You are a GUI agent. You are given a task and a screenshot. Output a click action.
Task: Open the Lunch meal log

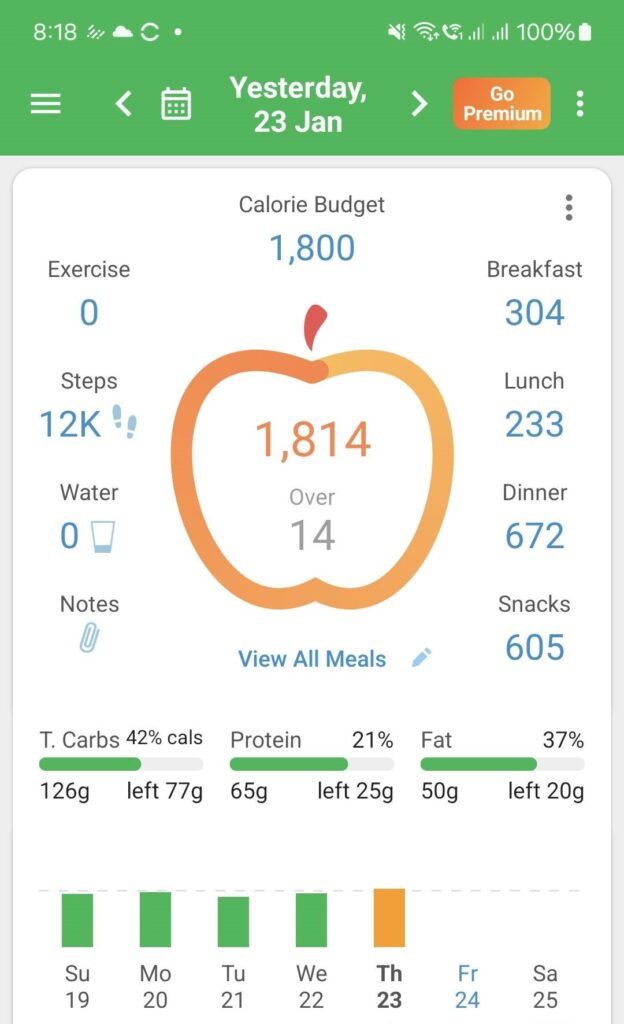(534, 405)
